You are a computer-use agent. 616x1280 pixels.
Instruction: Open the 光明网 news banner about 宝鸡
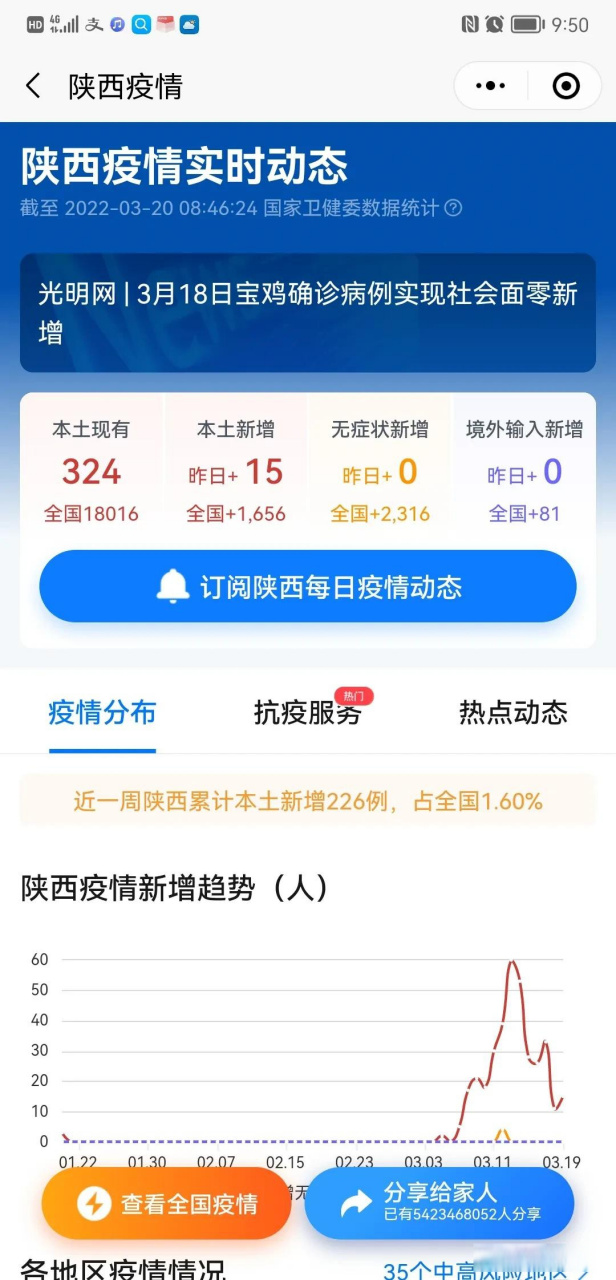click(308, 313)
